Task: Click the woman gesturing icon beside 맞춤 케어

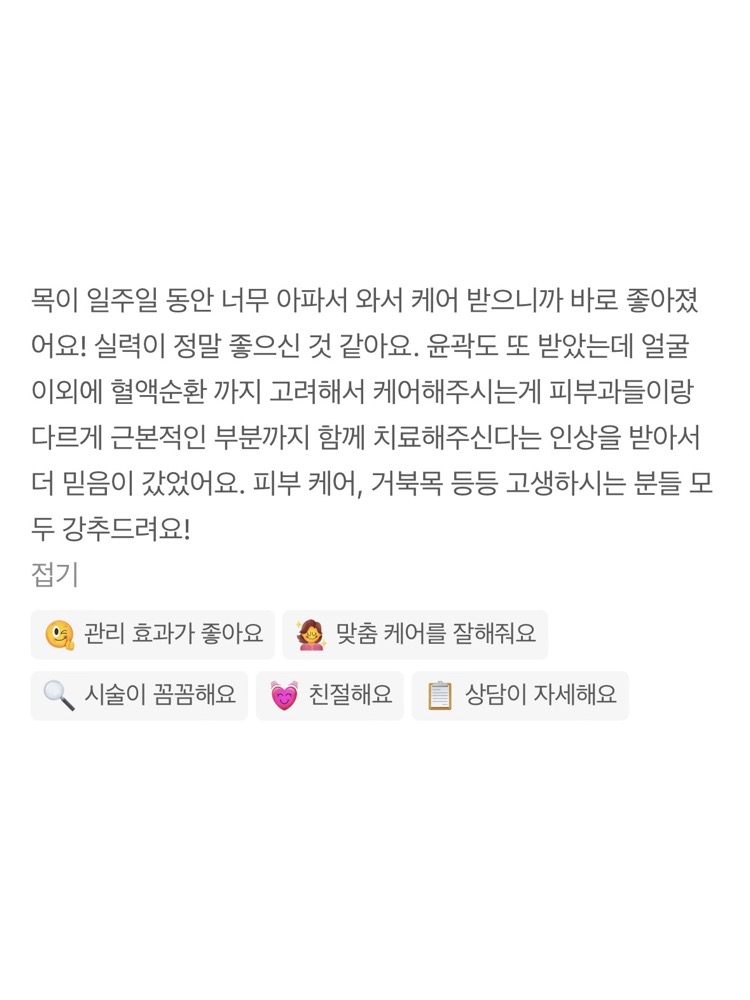Action: coord(311,631)
